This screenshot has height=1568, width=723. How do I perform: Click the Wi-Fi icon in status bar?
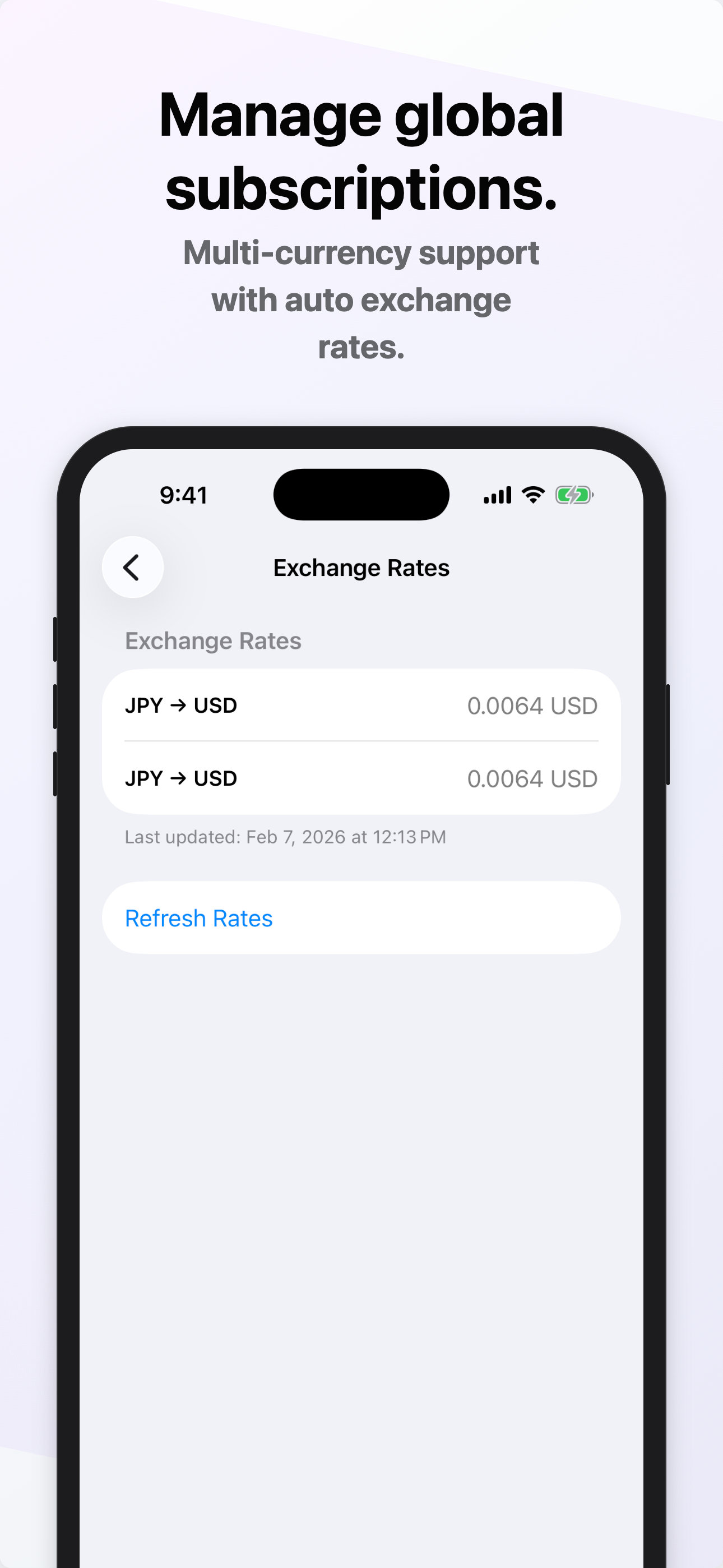532,495
